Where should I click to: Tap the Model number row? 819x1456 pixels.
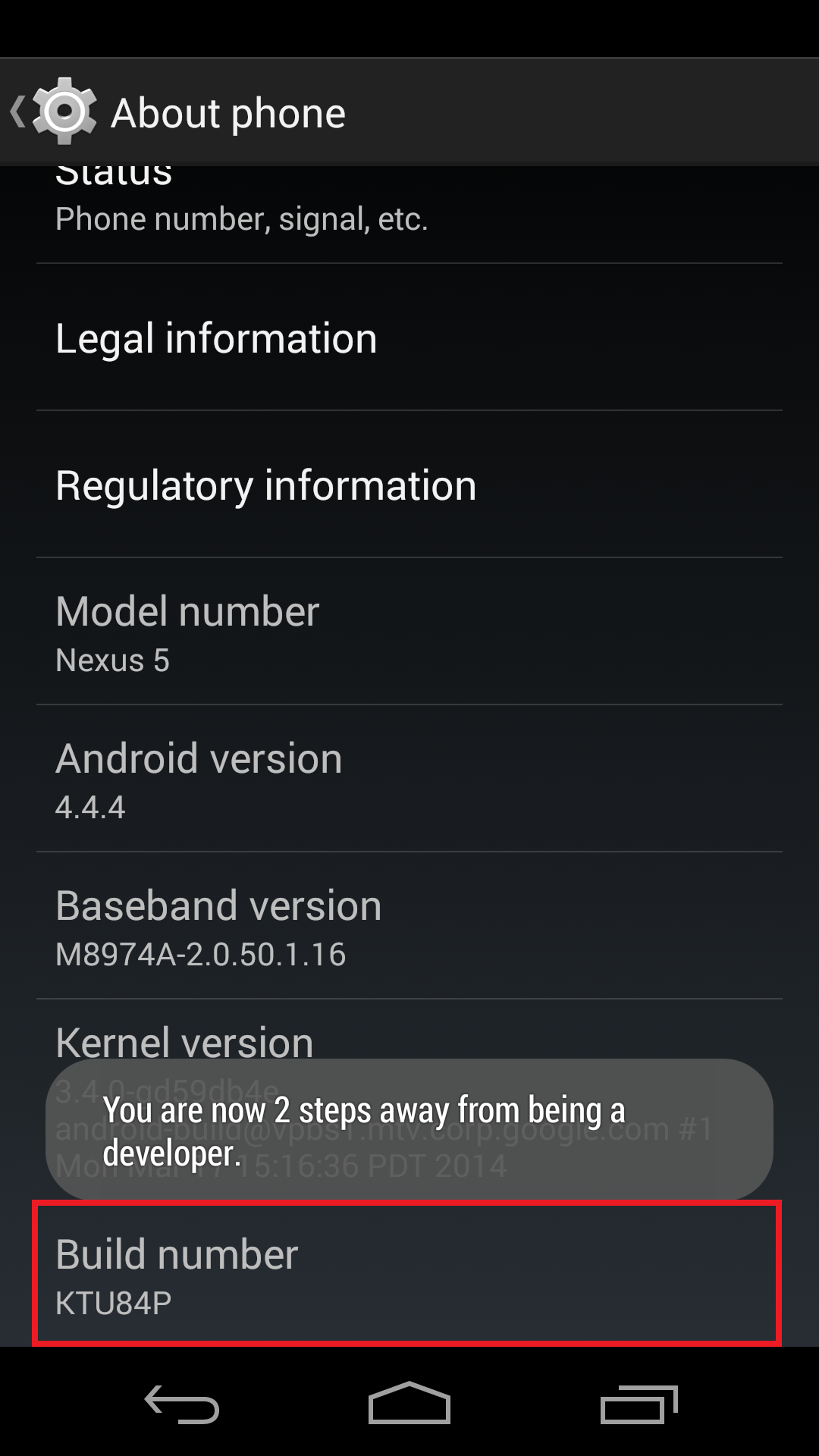(x=409, y=632)
